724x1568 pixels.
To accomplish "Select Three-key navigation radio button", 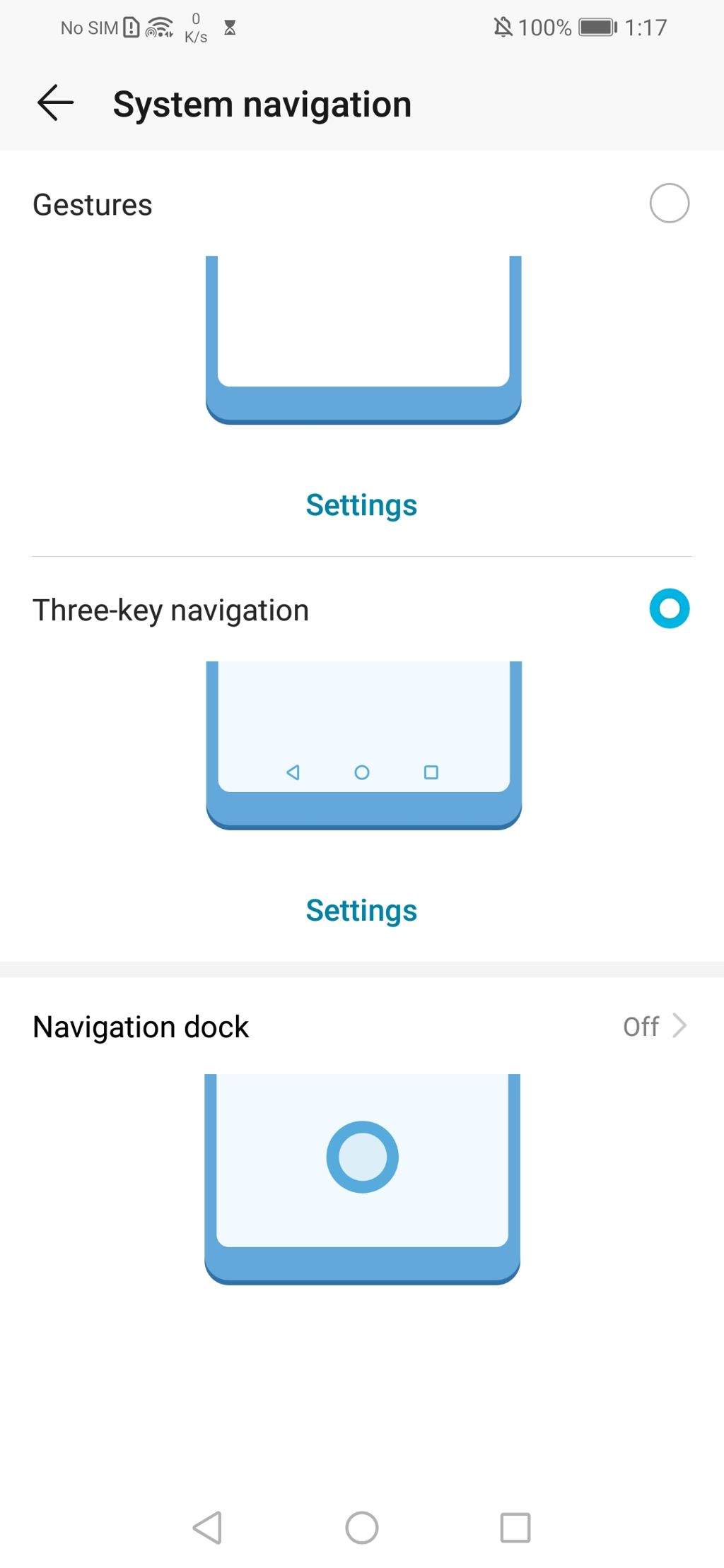I will 669,608.
